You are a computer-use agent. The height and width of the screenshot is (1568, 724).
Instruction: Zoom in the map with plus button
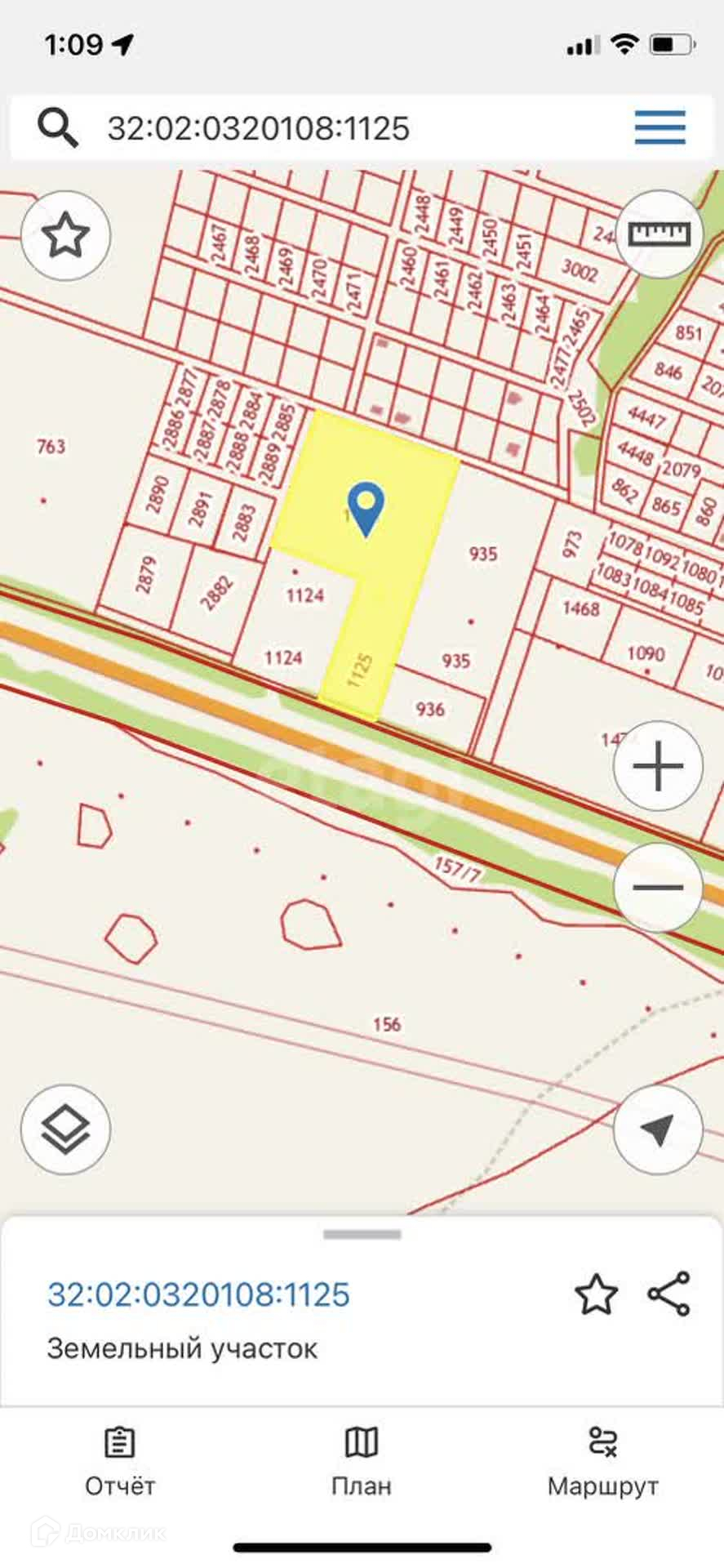(x=658, y=766)
